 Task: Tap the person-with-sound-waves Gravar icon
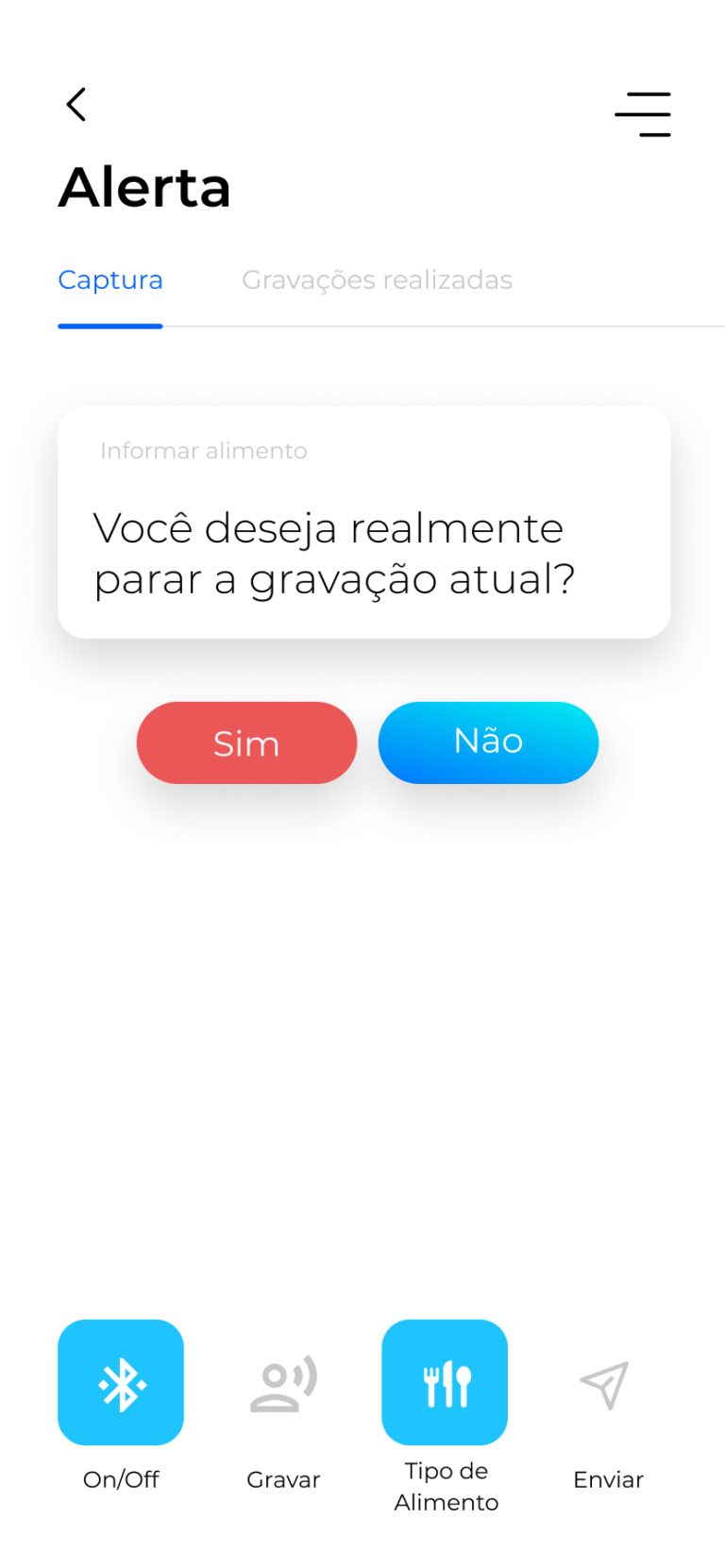coord(283,1381)
